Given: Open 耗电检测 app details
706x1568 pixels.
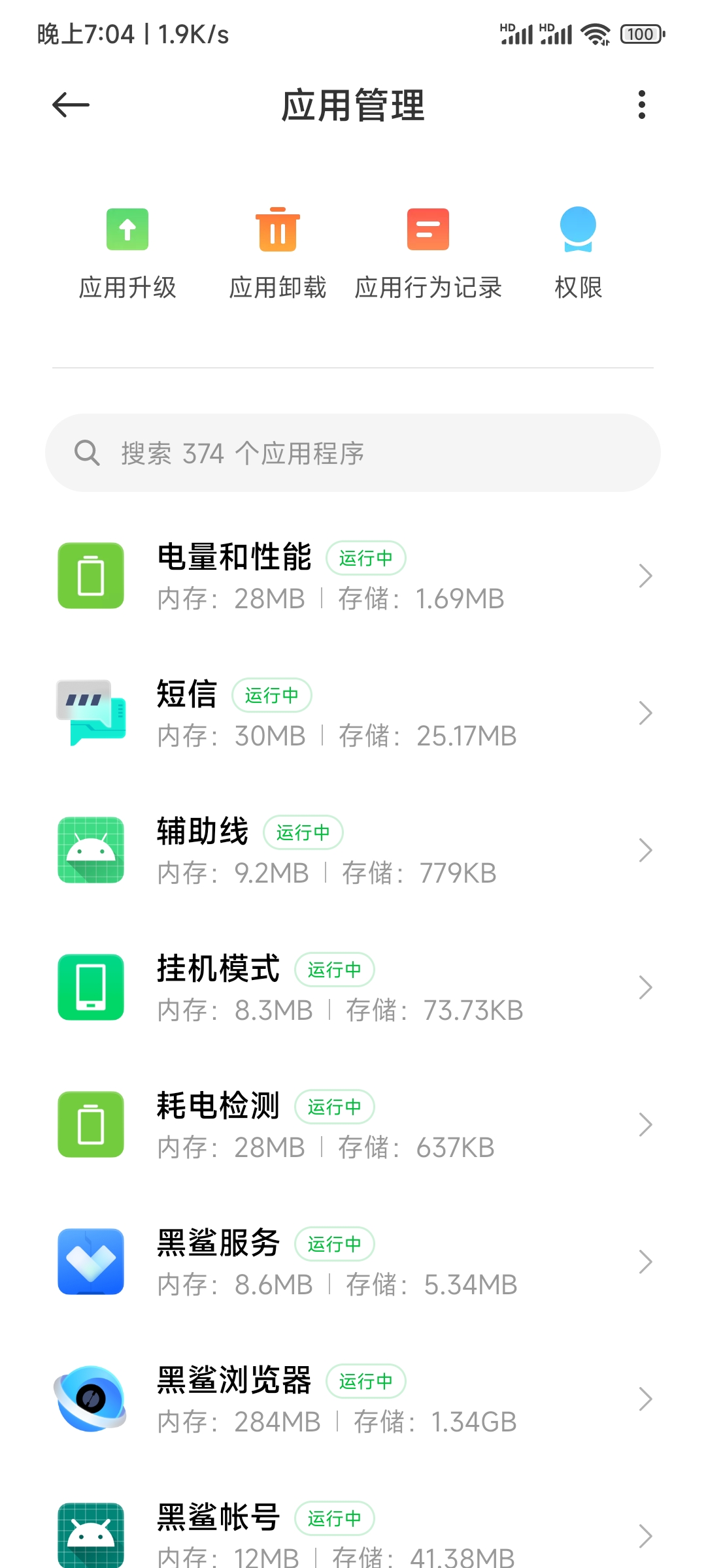Looking at the screenshot, I should point(353,1124).
